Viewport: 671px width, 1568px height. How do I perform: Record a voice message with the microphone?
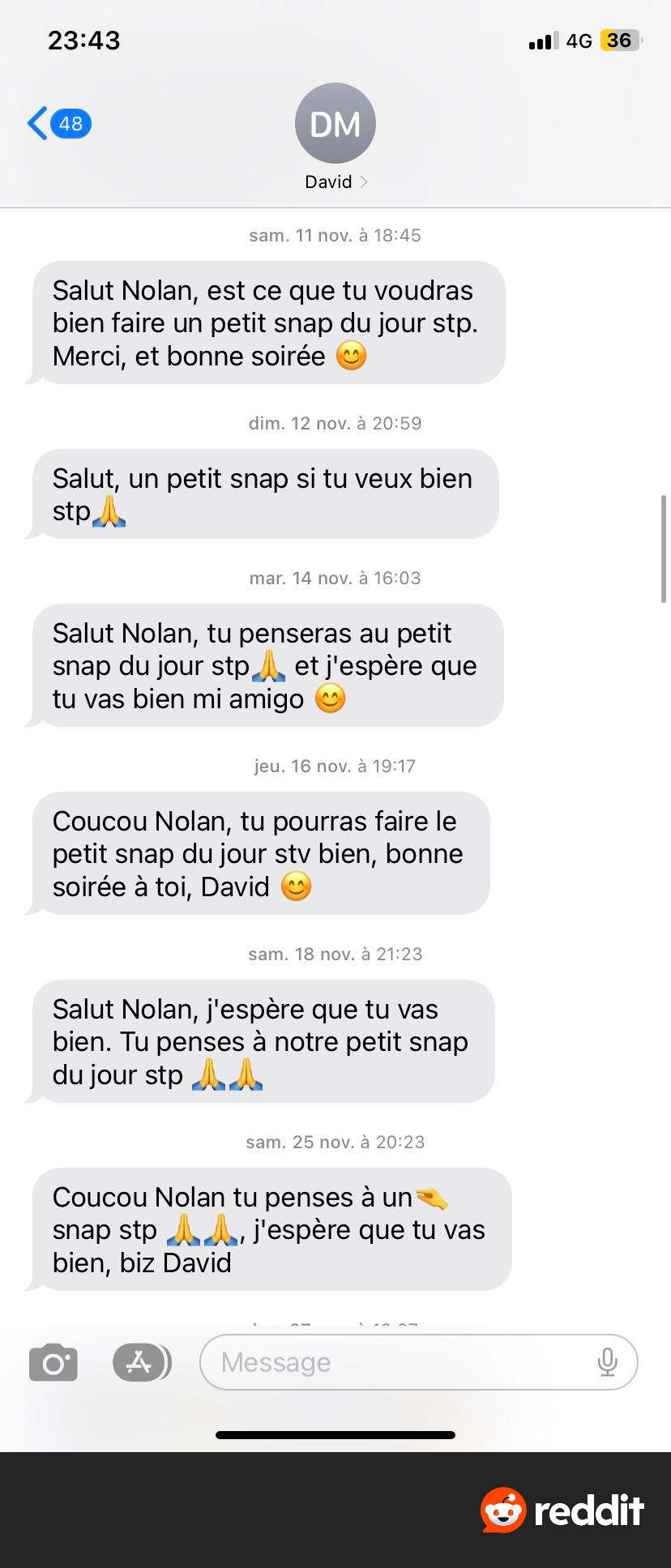point(608,1362)
